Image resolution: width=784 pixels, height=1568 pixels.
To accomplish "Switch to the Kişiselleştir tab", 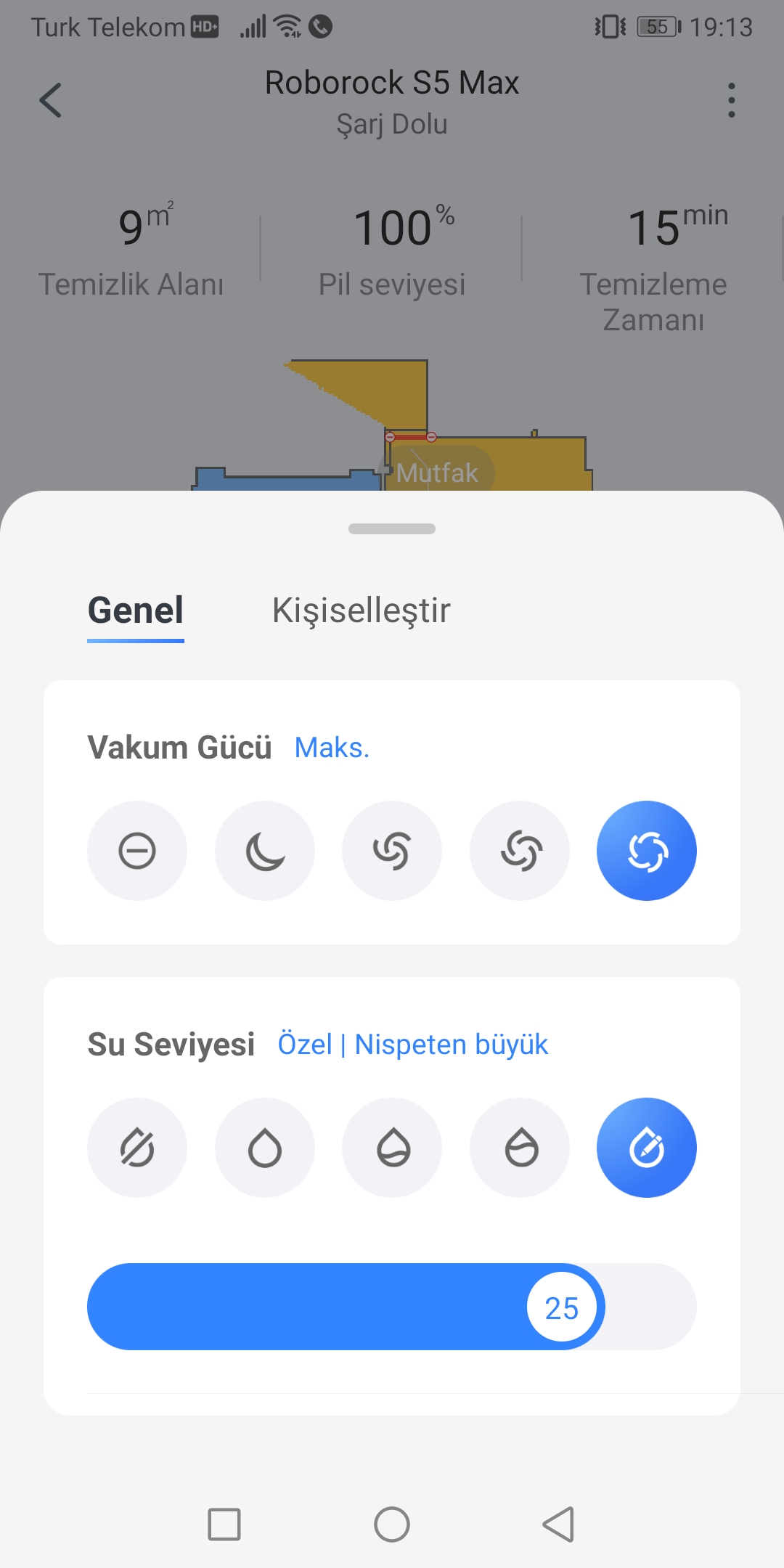I will tap(361, 611).
